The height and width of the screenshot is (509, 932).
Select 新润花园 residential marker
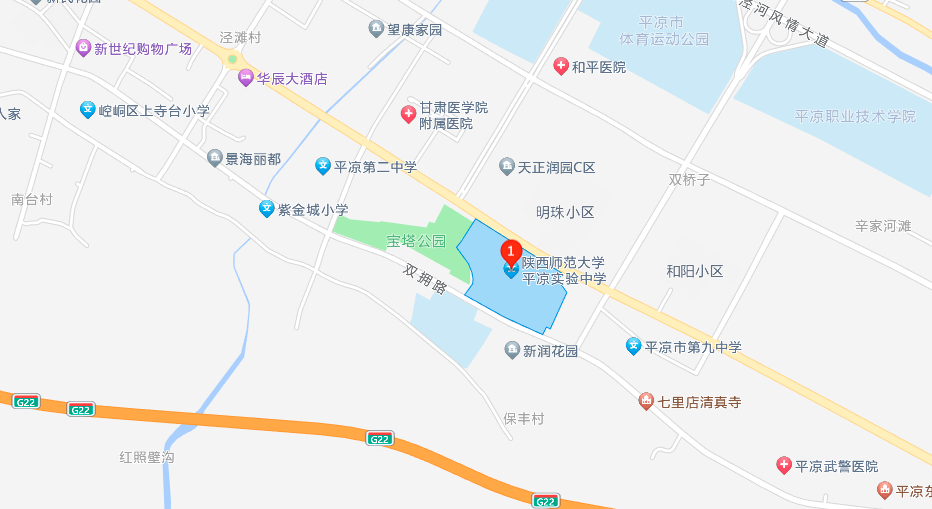coord(512,350)
